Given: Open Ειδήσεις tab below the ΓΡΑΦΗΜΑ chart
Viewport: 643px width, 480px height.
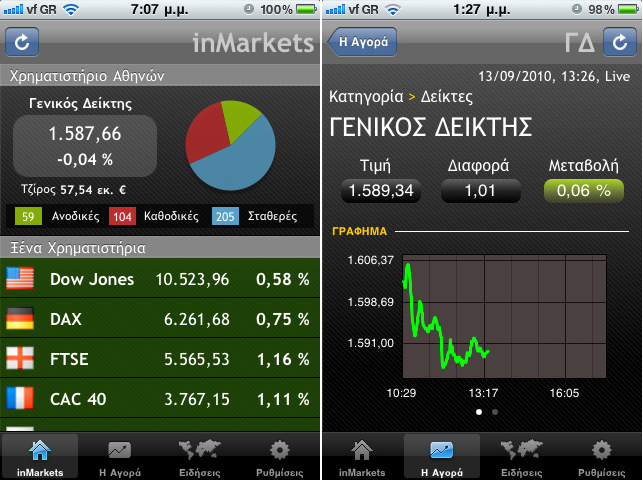Looking at the screenshot, I should [521, 458].
